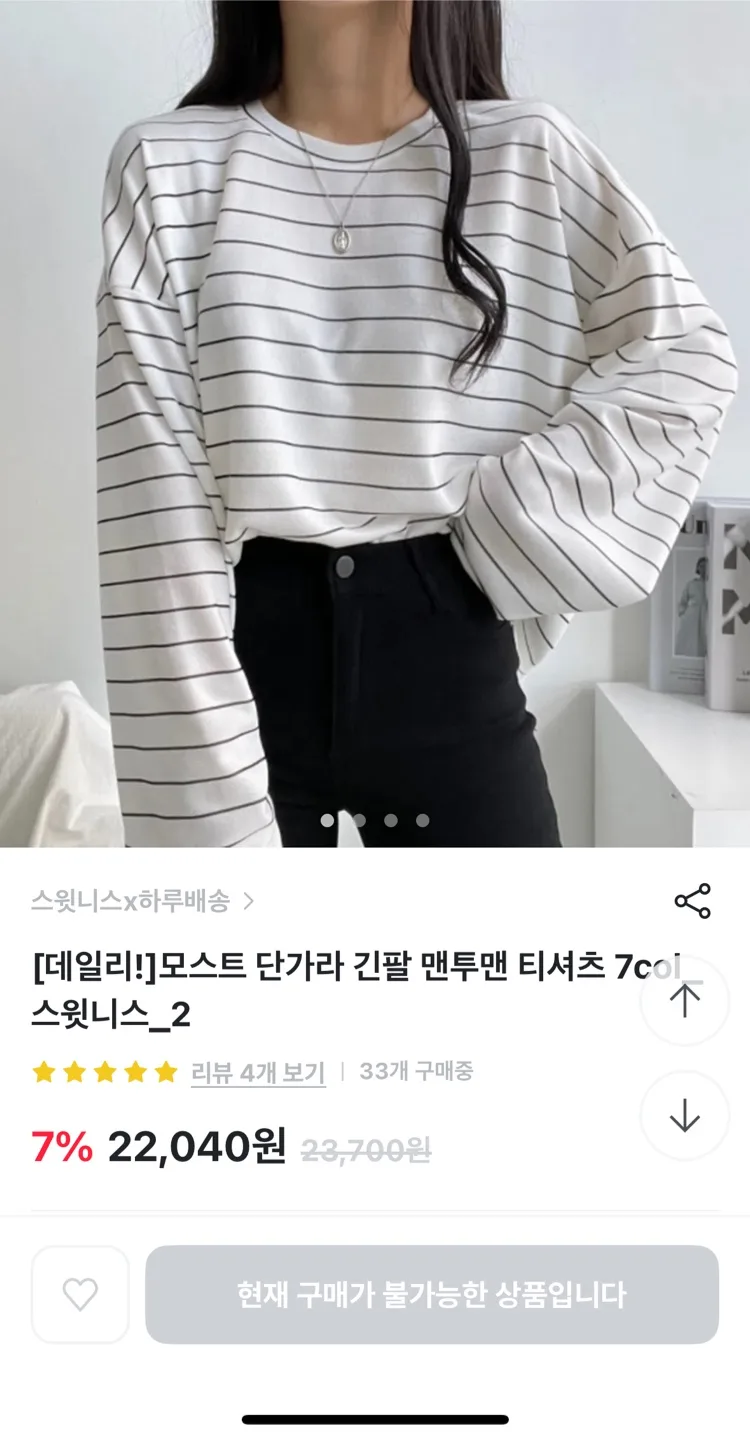Image resolution: width=750 pixels, height=1440 pixels.
Task: Tap the 현재 구매가 불가능한 상품입니다 button
Action: tap(432, 1294)
